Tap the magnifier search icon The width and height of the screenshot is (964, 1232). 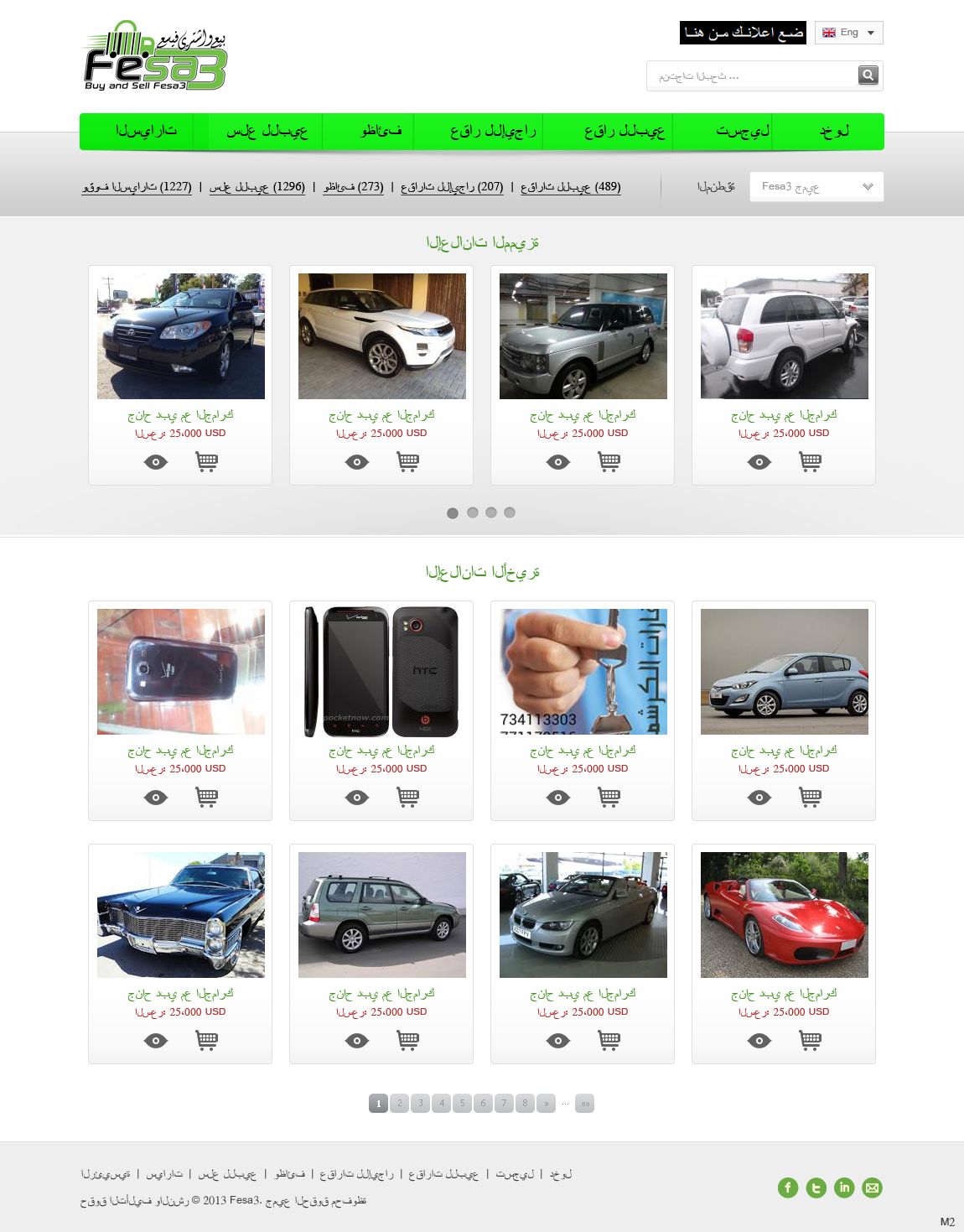click(x=868, y=75)
